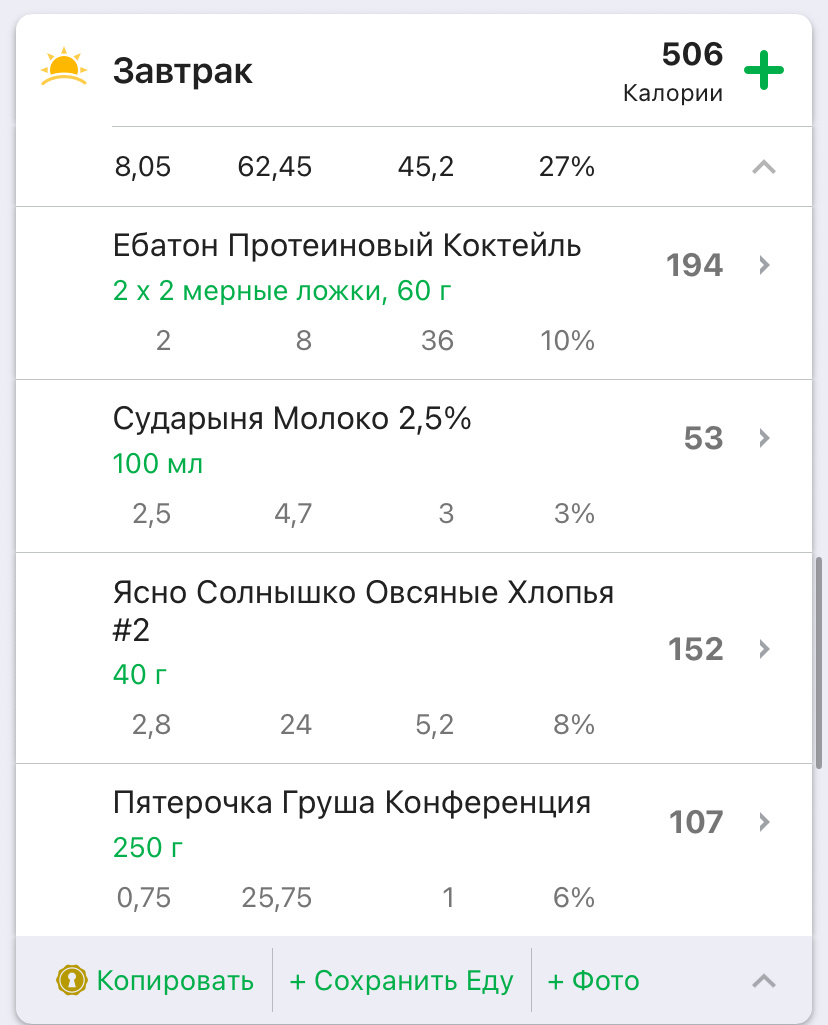
Task: Tap the plus icon before Фото
Action: [556, 981]
